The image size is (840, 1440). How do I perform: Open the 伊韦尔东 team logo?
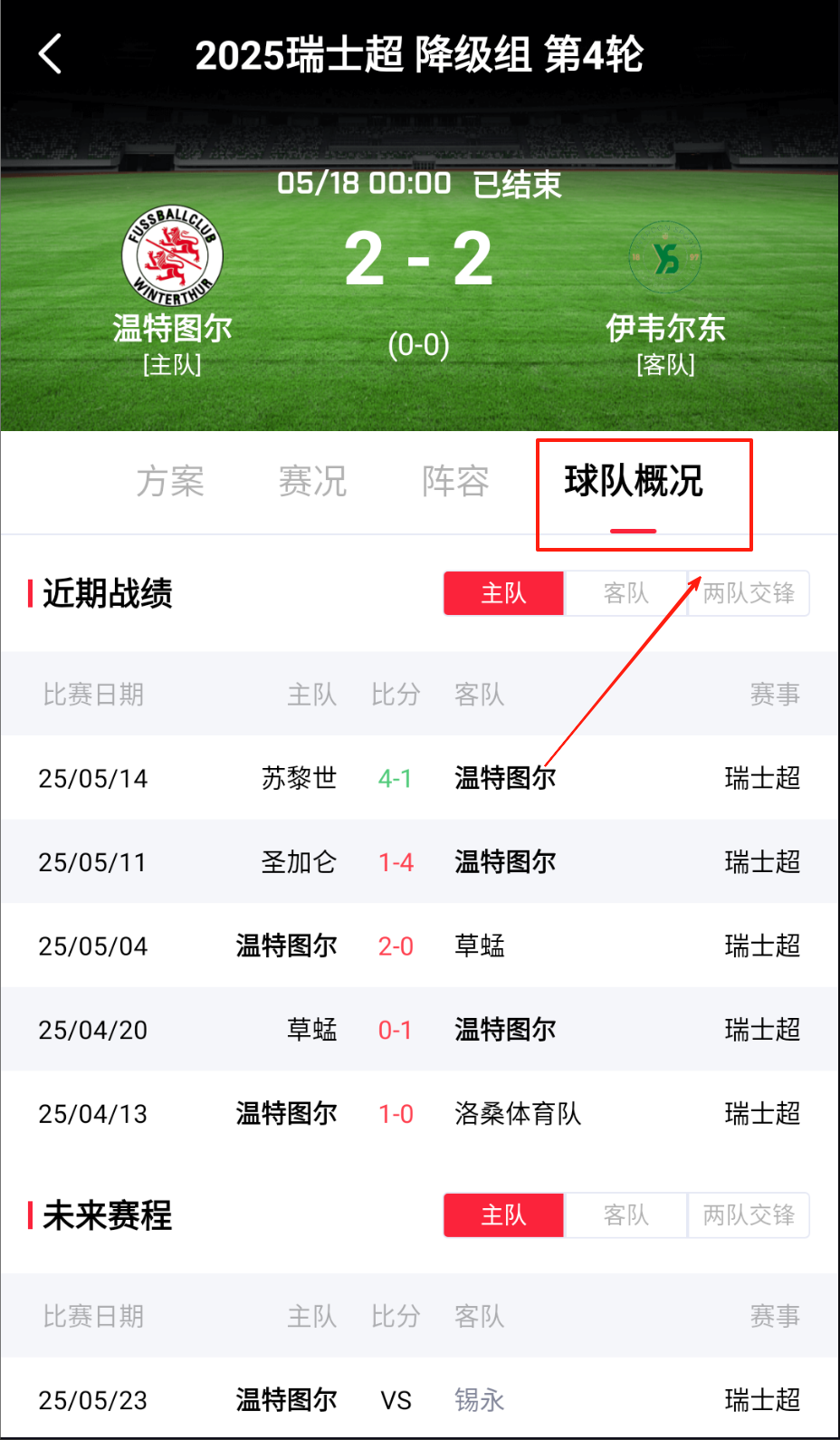[x=665, y=258]
